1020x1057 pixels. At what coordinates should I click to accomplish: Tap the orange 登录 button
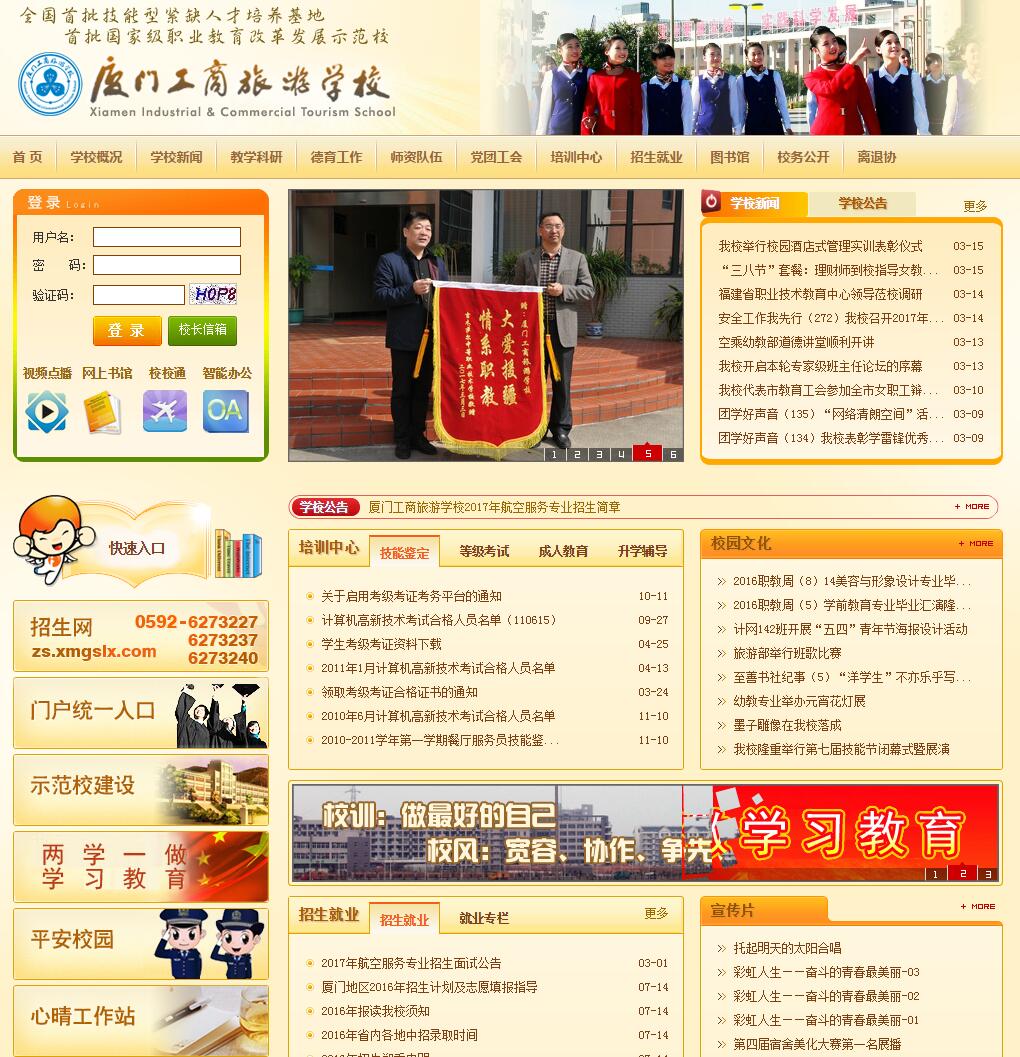coord(127,330)
